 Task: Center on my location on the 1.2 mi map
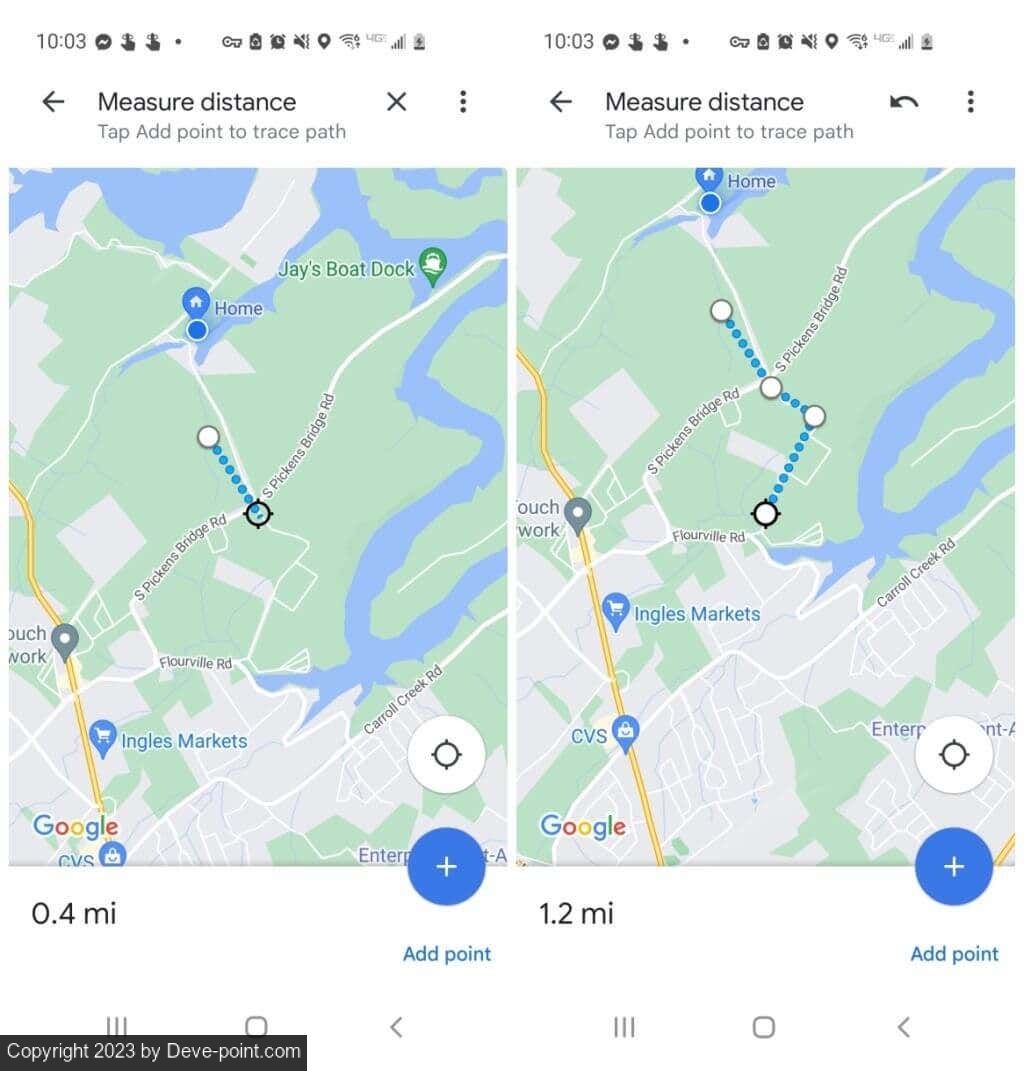tap(953, 755)
